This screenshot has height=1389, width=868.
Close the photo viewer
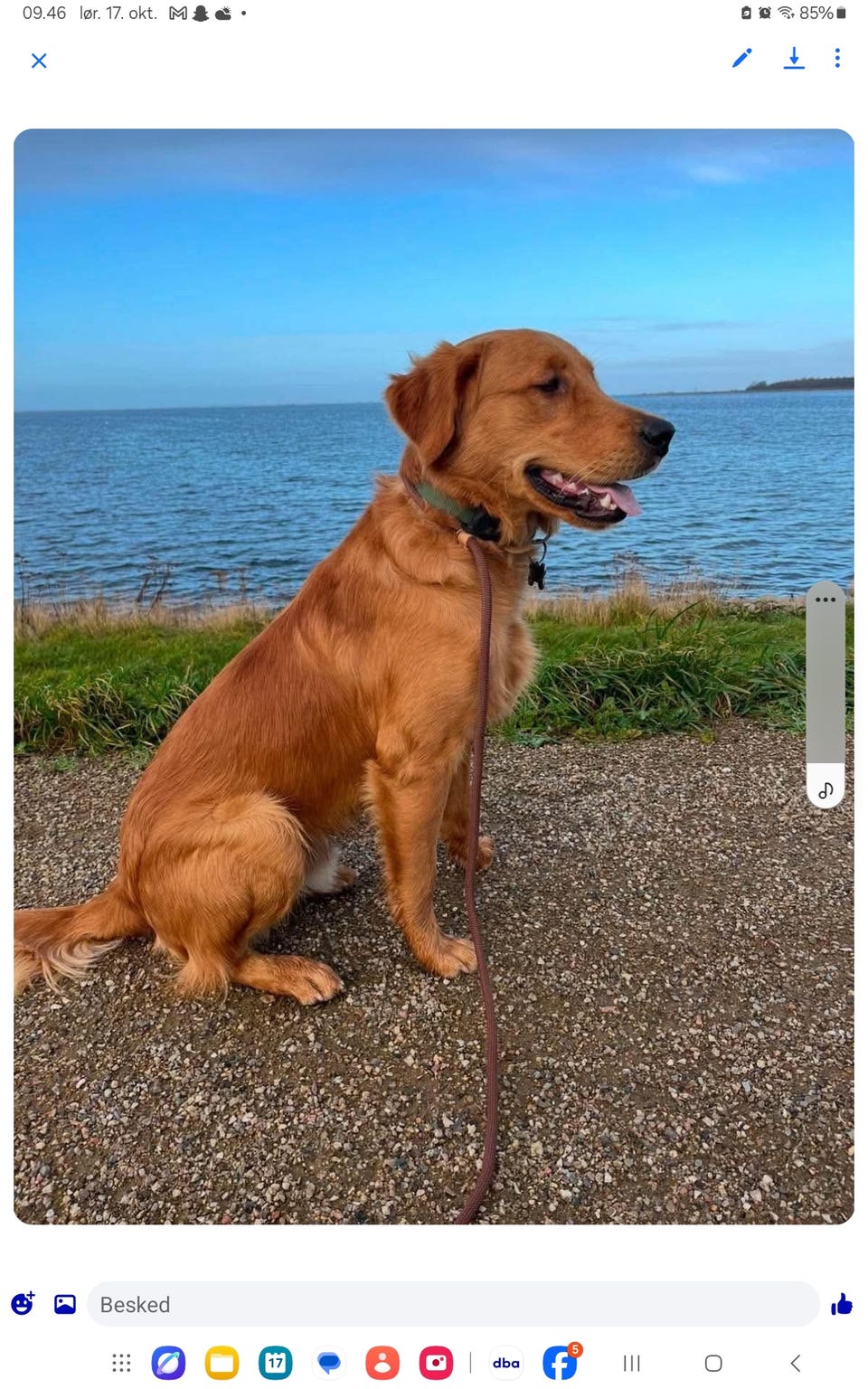coord(39,61)
